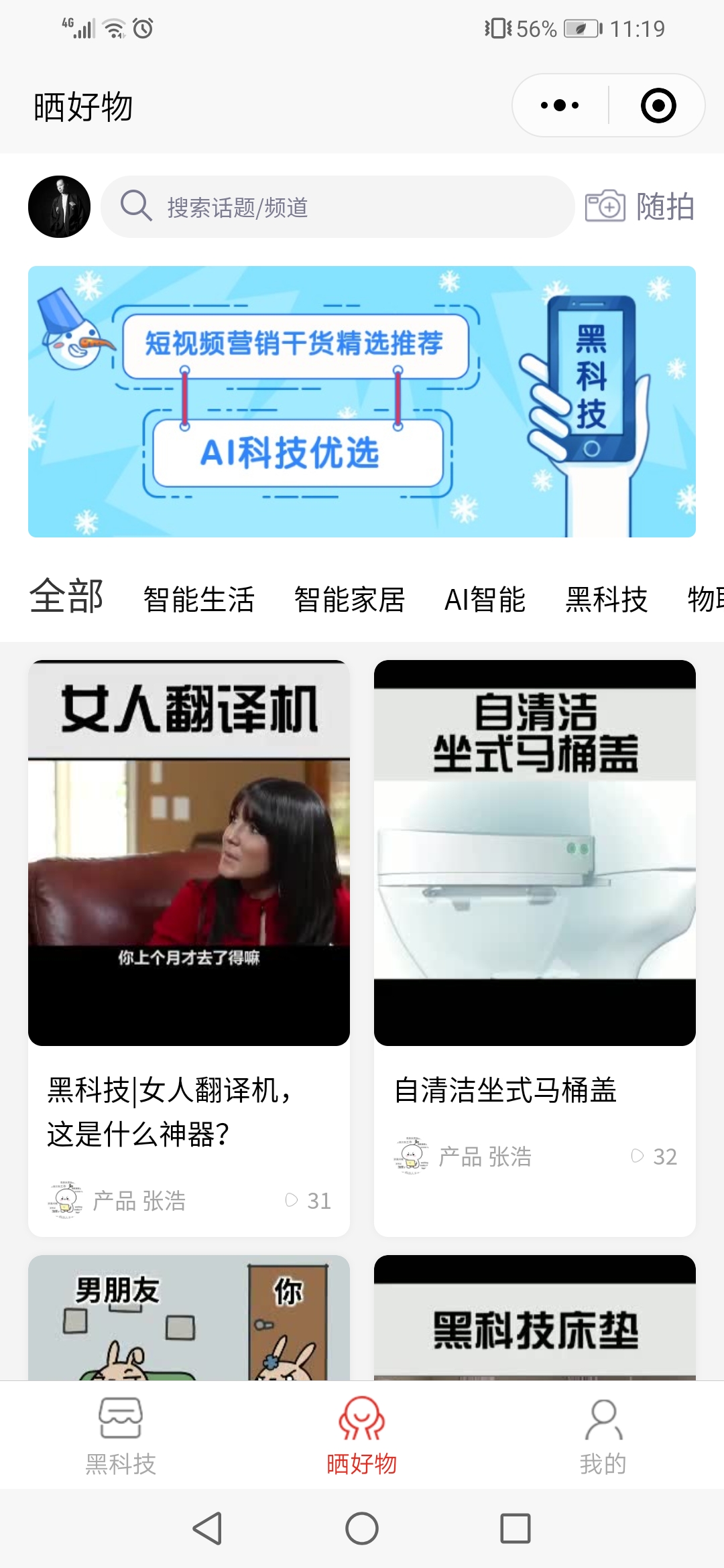This screenshot has height=1568, width=724.
Task: Open the 男朋友 cartoon post card
Action: 189,1317
